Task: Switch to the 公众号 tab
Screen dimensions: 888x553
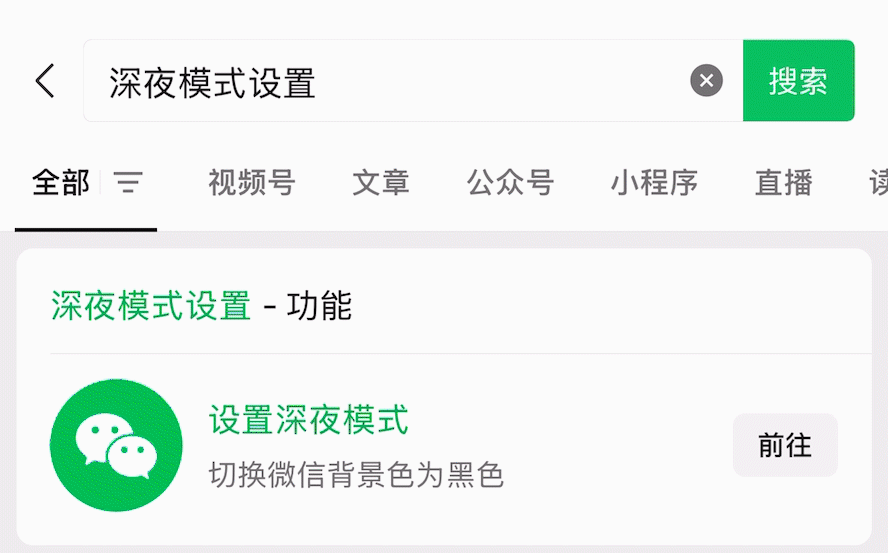Action: pos(509,183)
